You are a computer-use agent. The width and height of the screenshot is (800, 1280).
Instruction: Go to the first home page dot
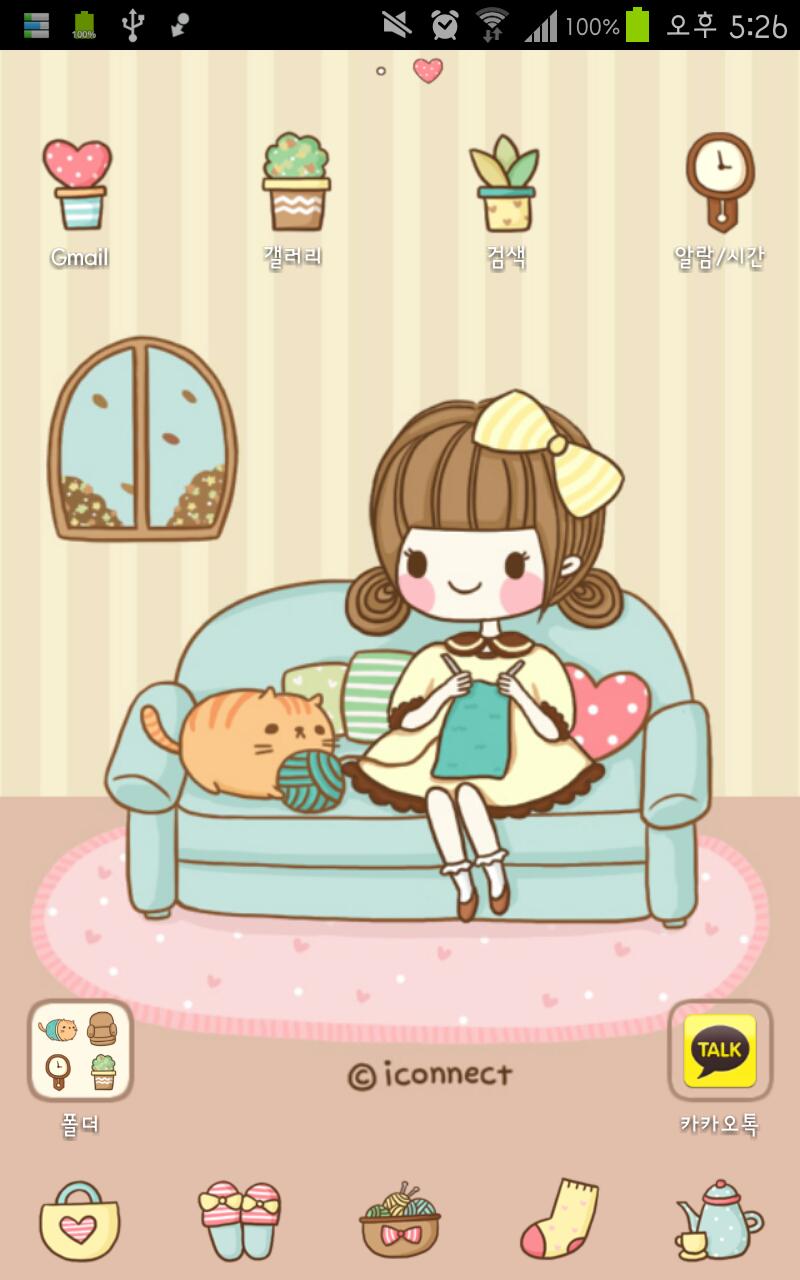point(381,71)
